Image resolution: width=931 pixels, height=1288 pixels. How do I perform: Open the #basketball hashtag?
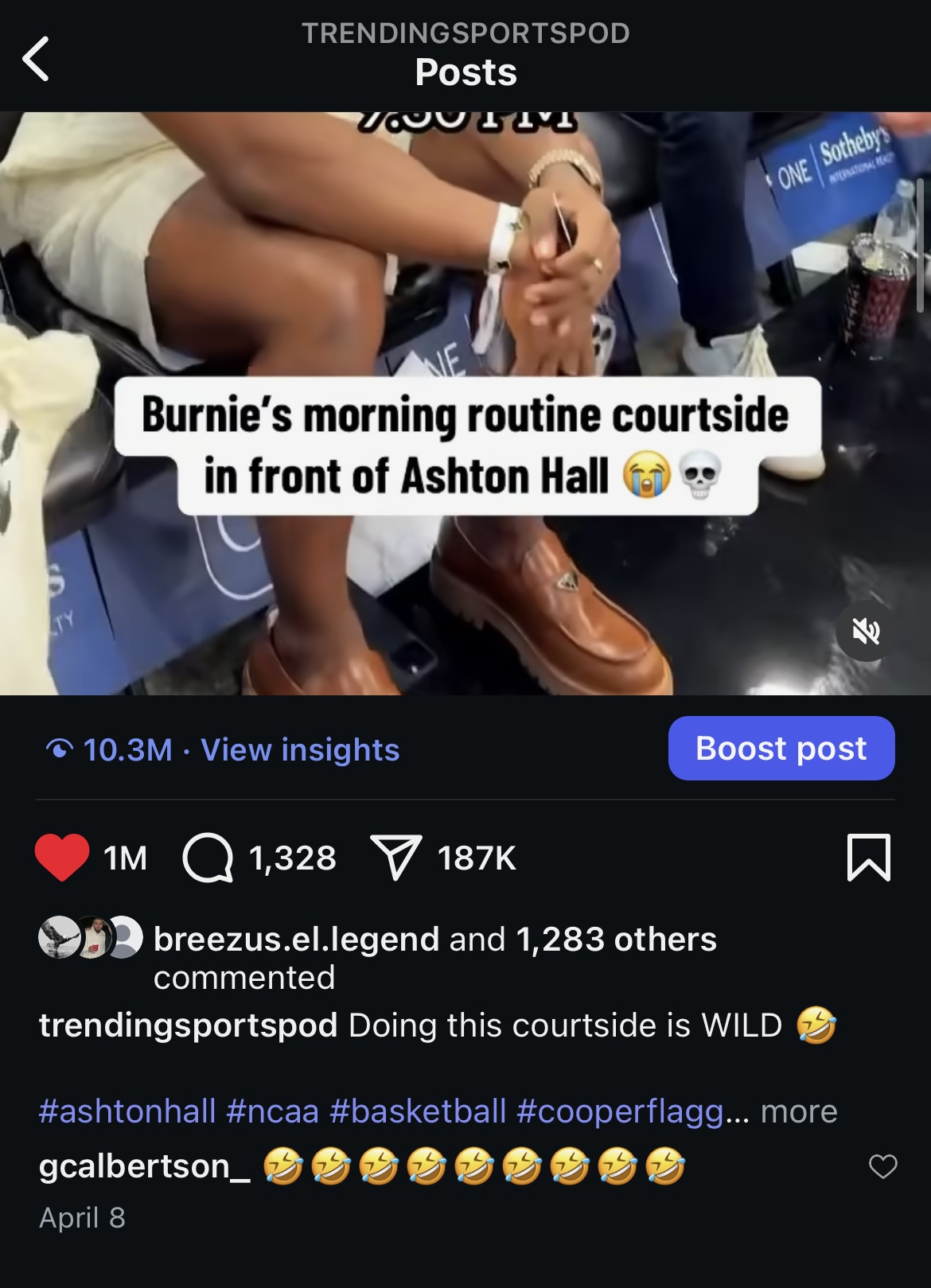(418, 1111)
